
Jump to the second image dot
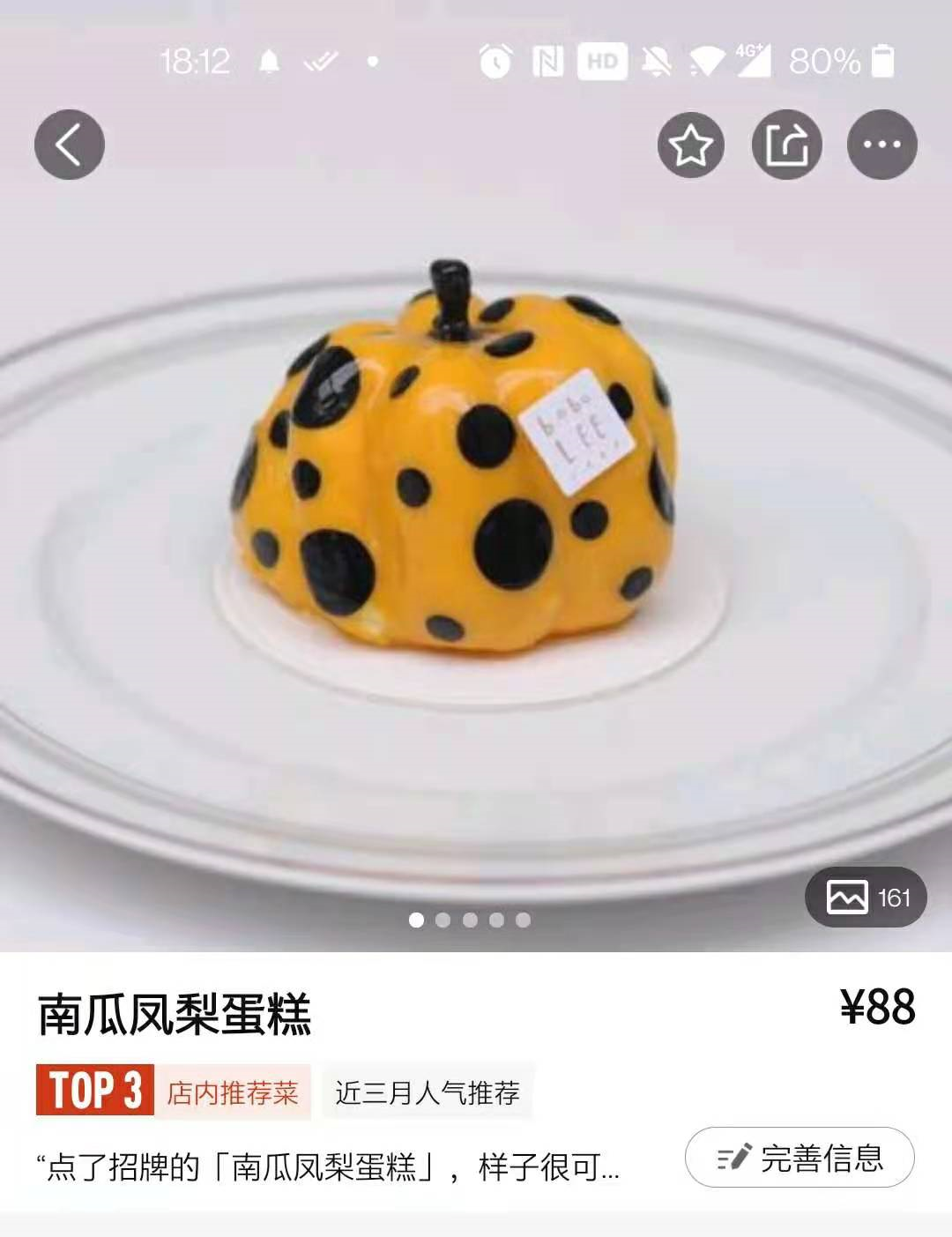(x=443, y=920)
